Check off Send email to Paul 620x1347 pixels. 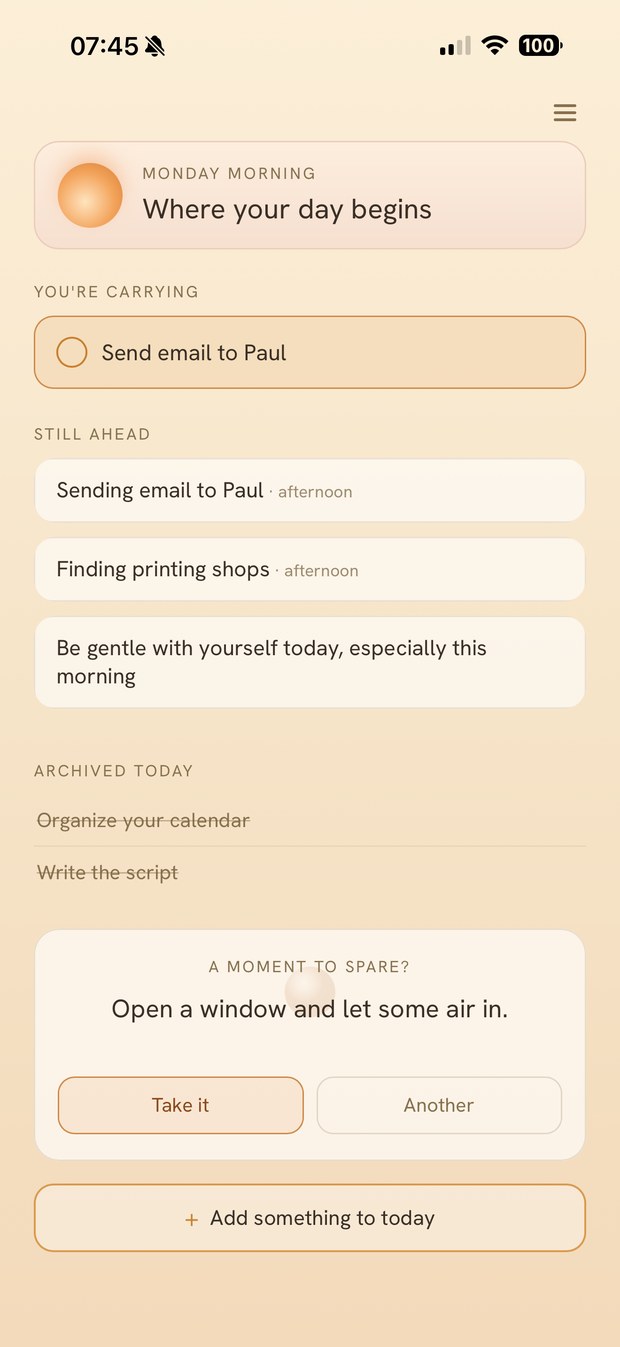pyautogui.click(x=72, y=352)
